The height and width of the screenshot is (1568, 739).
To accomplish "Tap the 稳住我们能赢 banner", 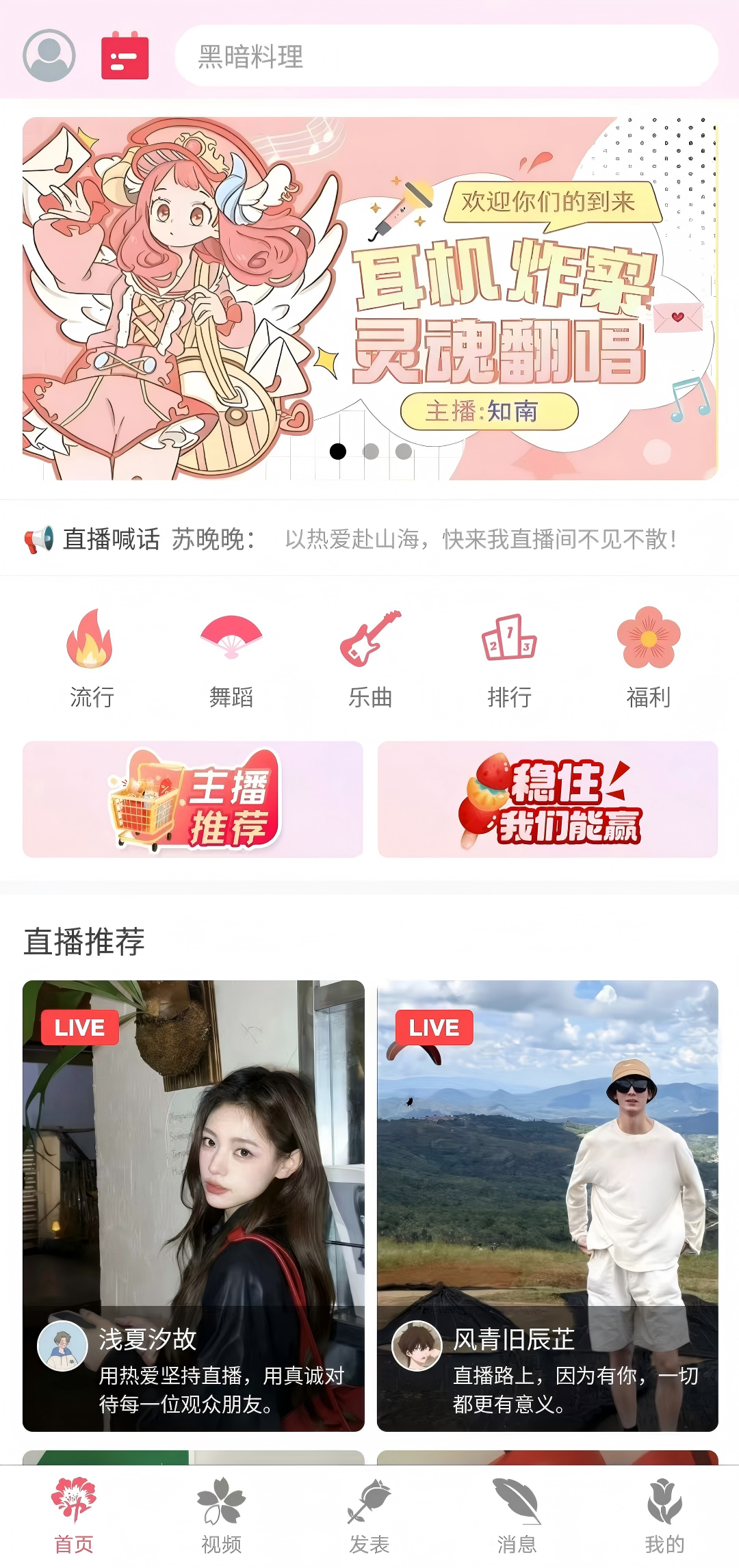I will pos(547,800).
